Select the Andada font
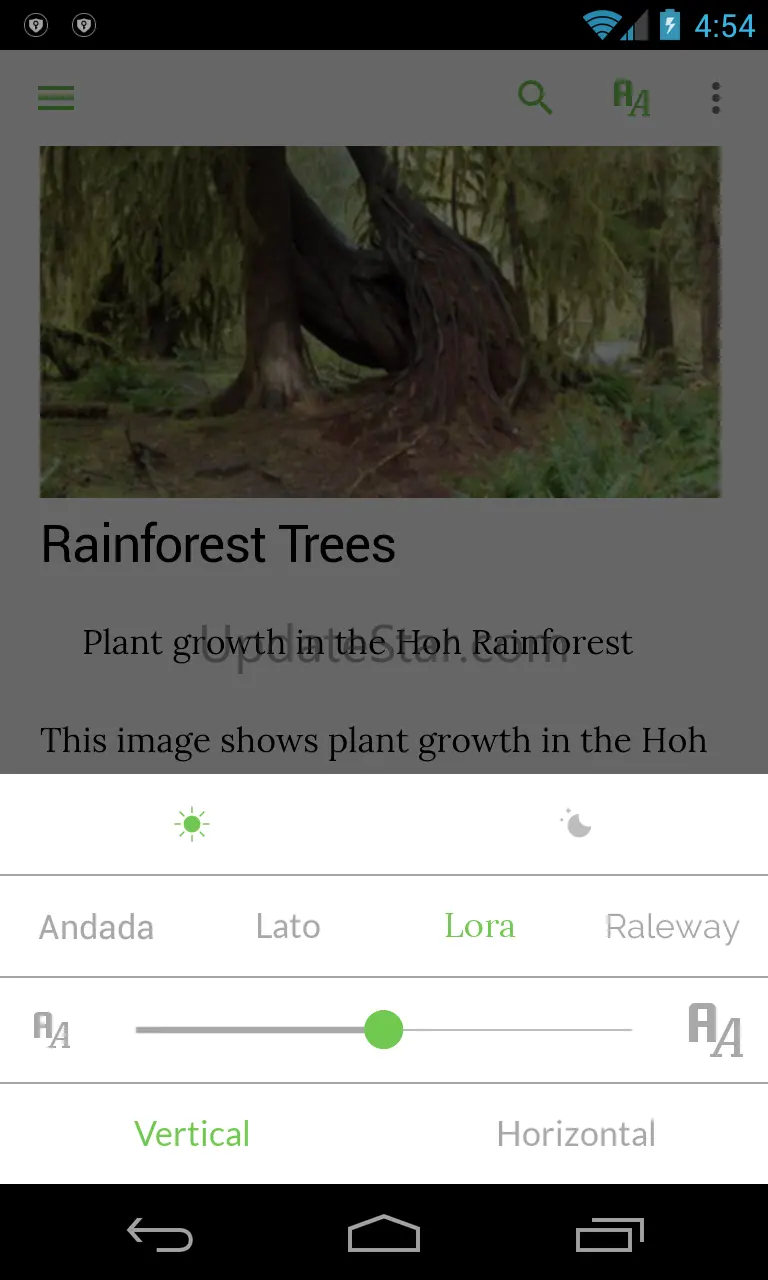This screenshot has height=1280, width=768. pyautogui.click(x=96, y=927)
